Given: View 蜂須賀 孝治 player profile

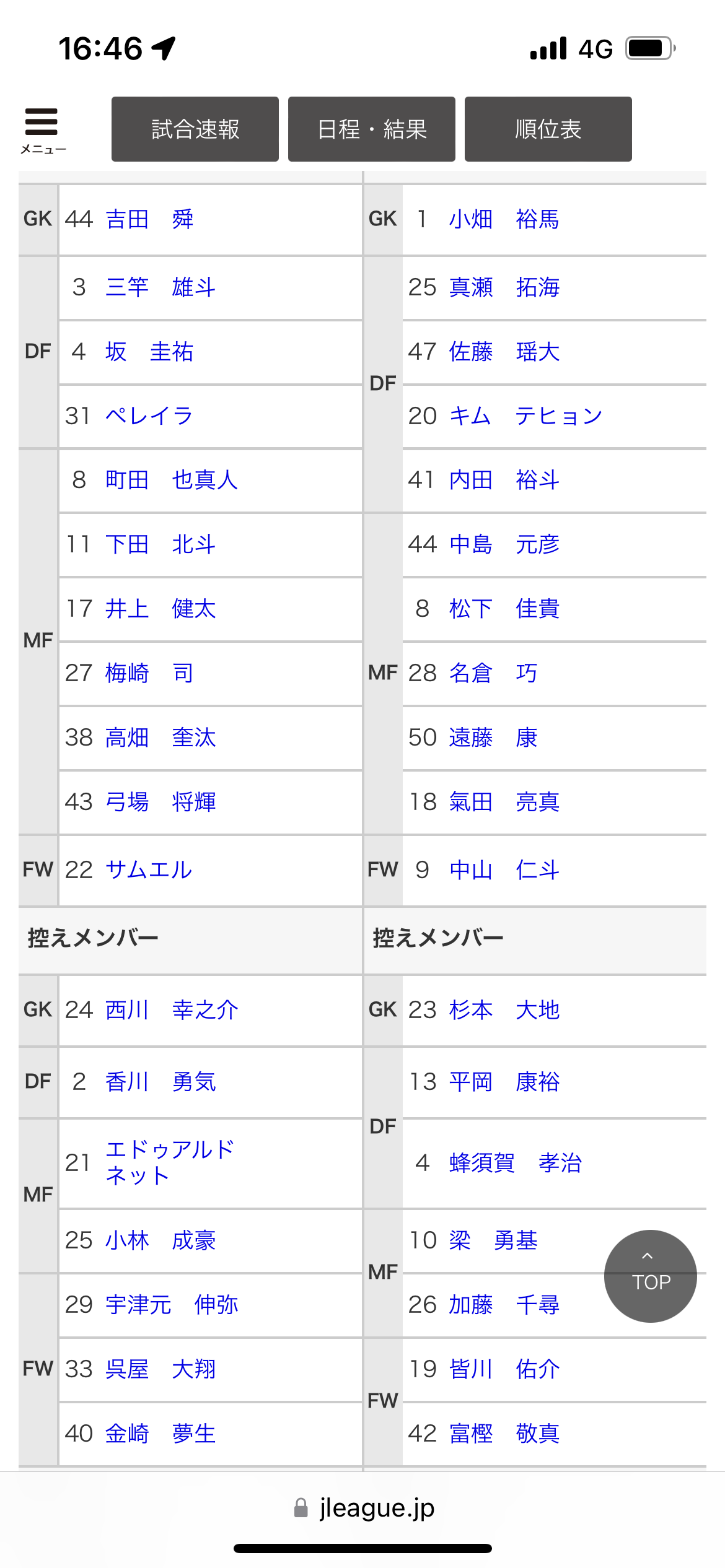Looking at the screenshot, I should [516, 1163].
